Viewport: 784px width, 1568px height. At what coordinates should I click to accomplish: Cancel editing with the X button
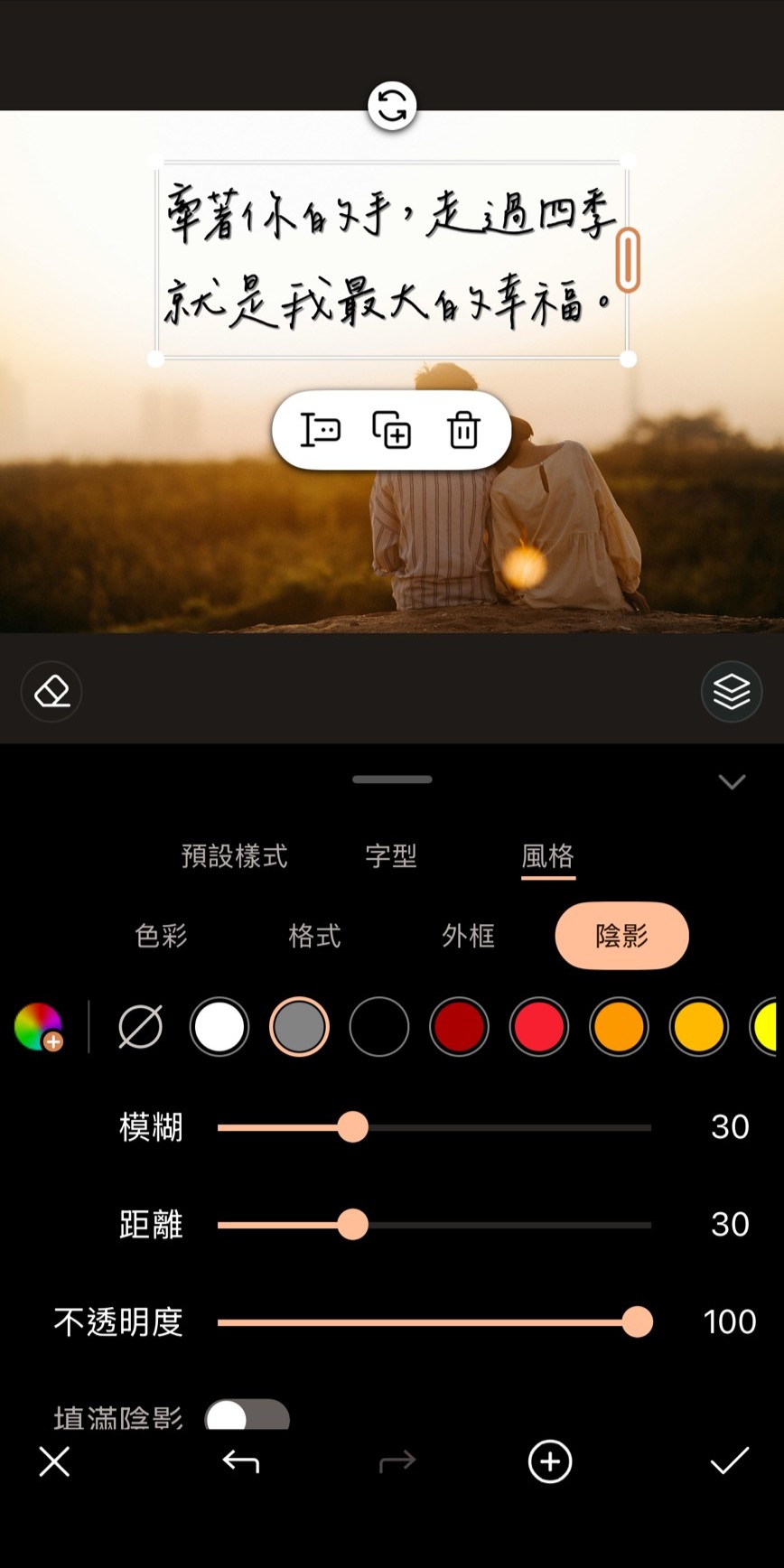click(54, 1461)
